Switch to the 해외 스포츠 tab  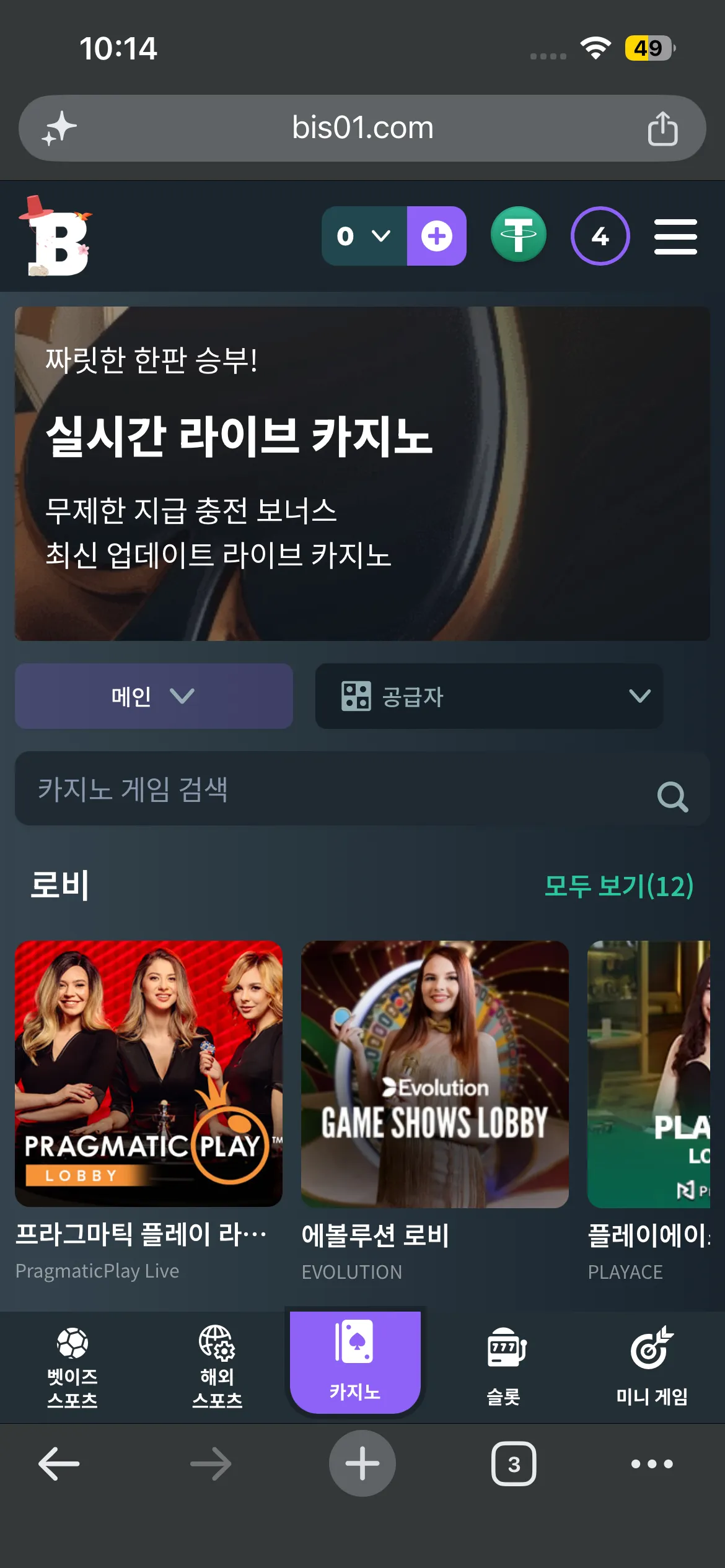217,1367
